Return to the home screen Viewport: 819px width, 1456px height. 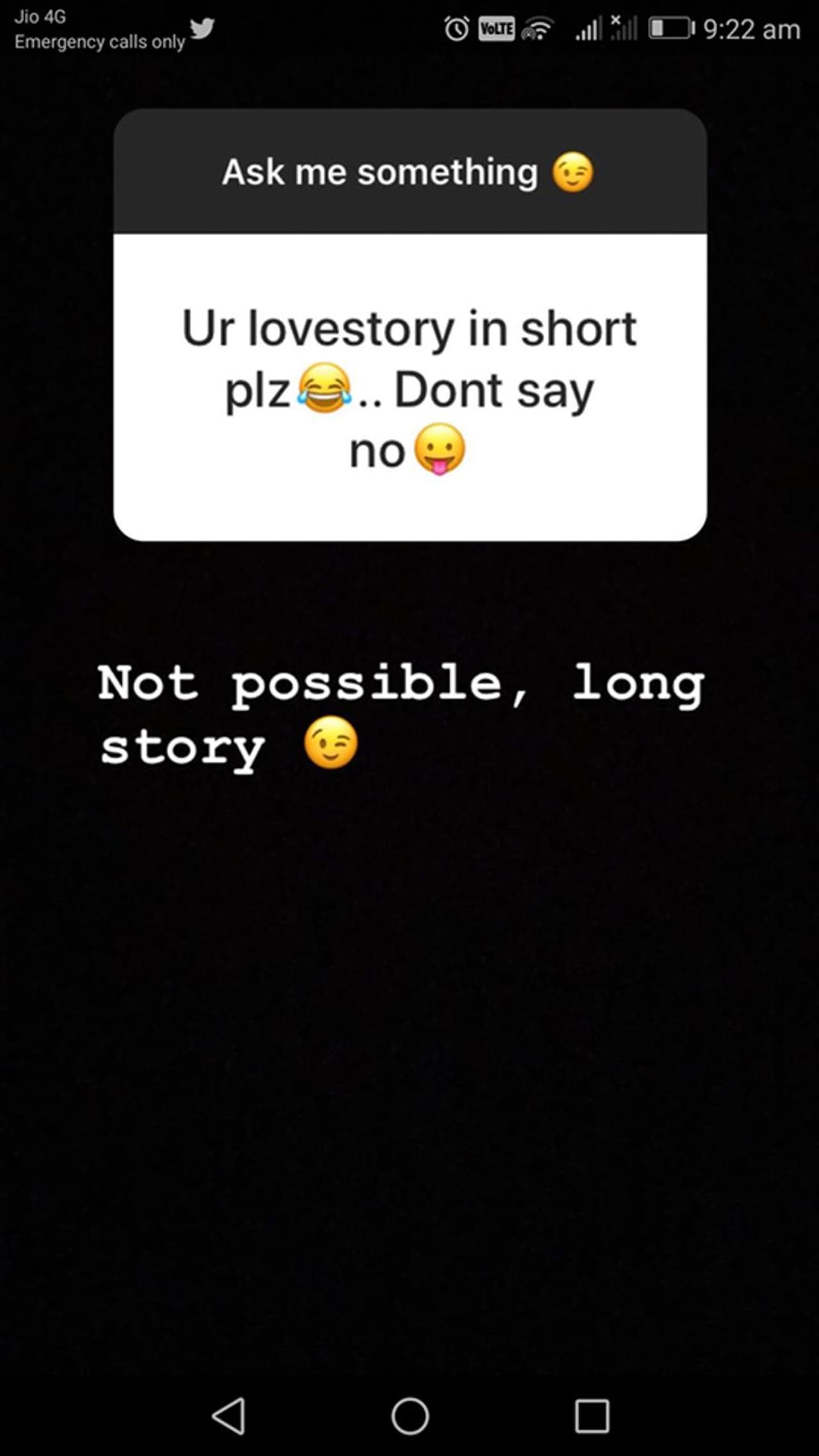tap(409, 1416)
